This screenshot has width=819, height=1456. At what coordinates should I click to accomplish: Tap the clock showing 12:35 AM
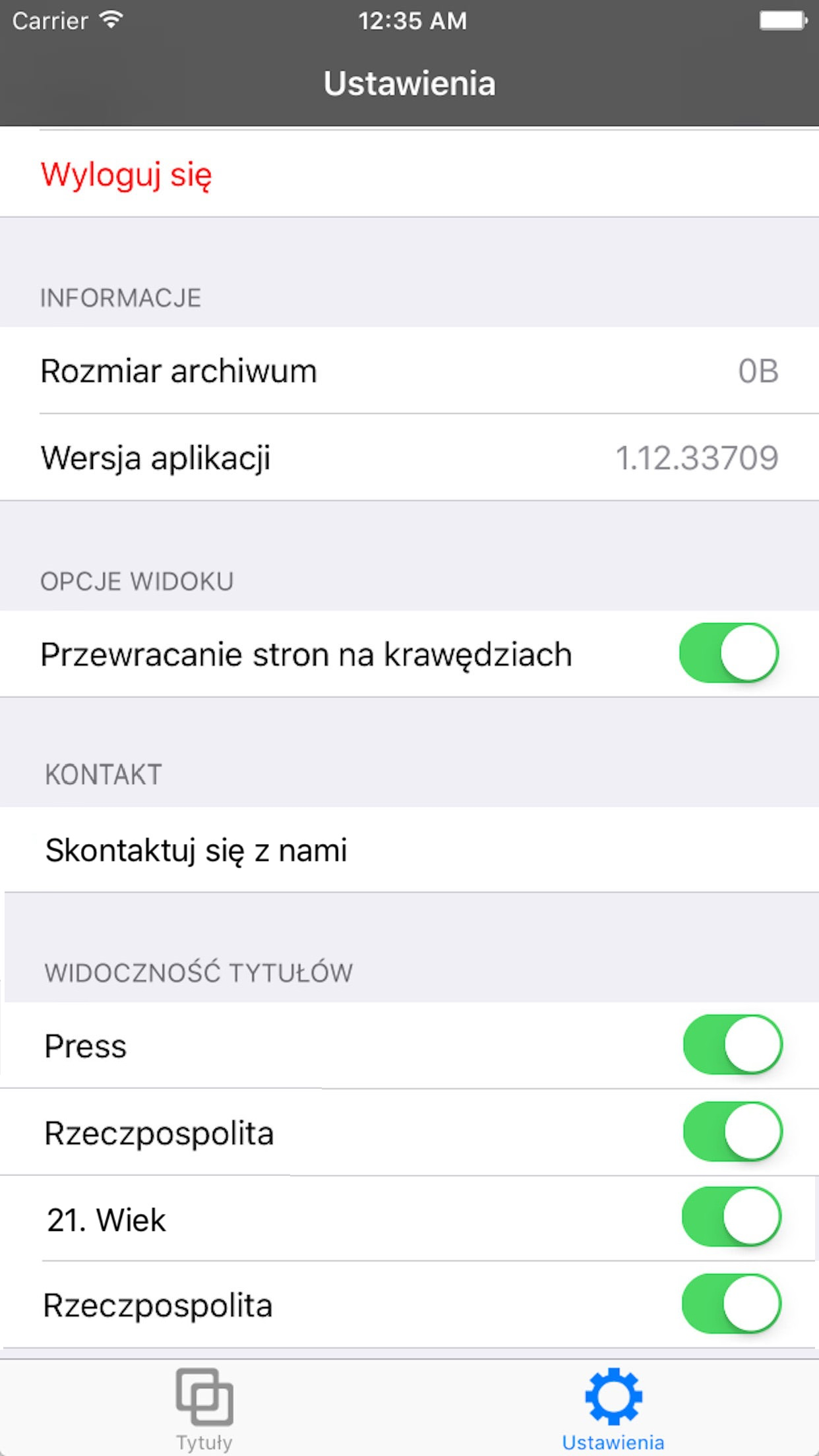[x=409, y=21]
